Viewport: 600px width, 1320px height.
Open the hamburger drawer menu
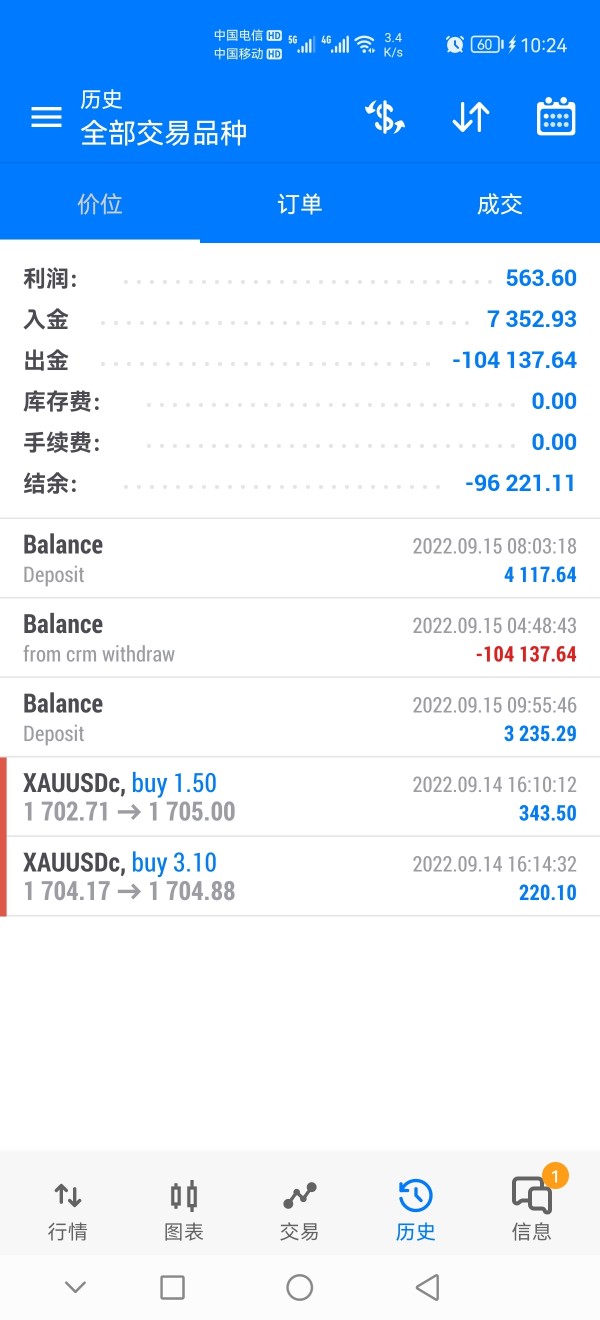pos(46,118)
